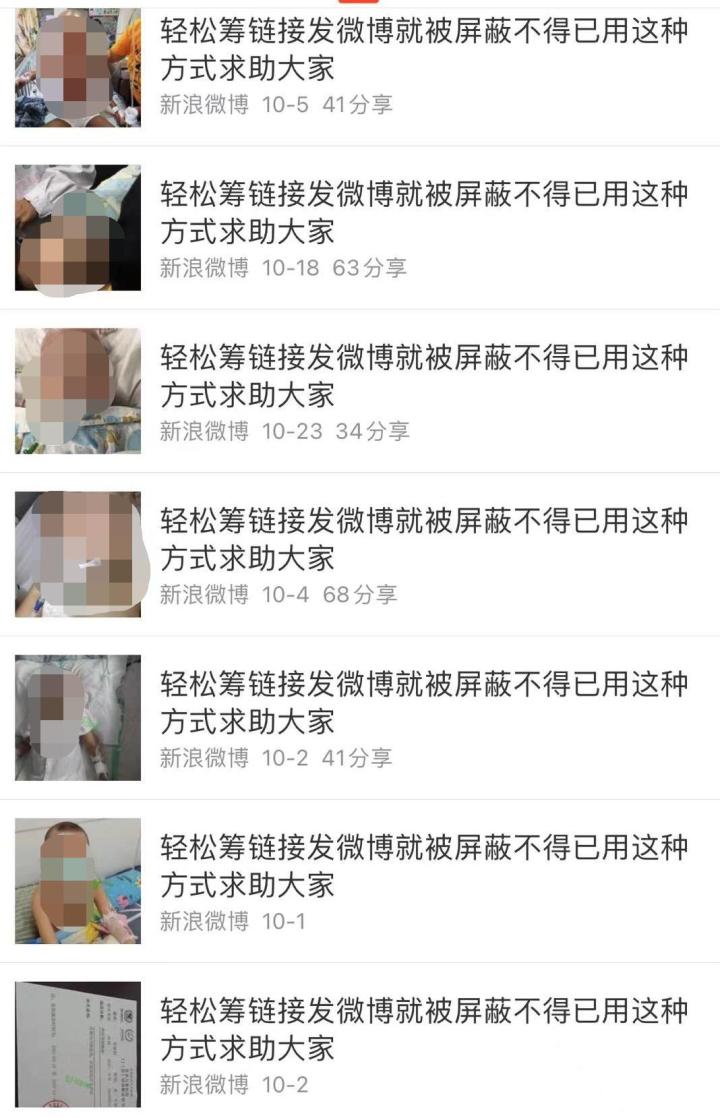Open the 10-4 post with 68分享
Viewport: 720px width, 1118px height.
coord(424,539)
